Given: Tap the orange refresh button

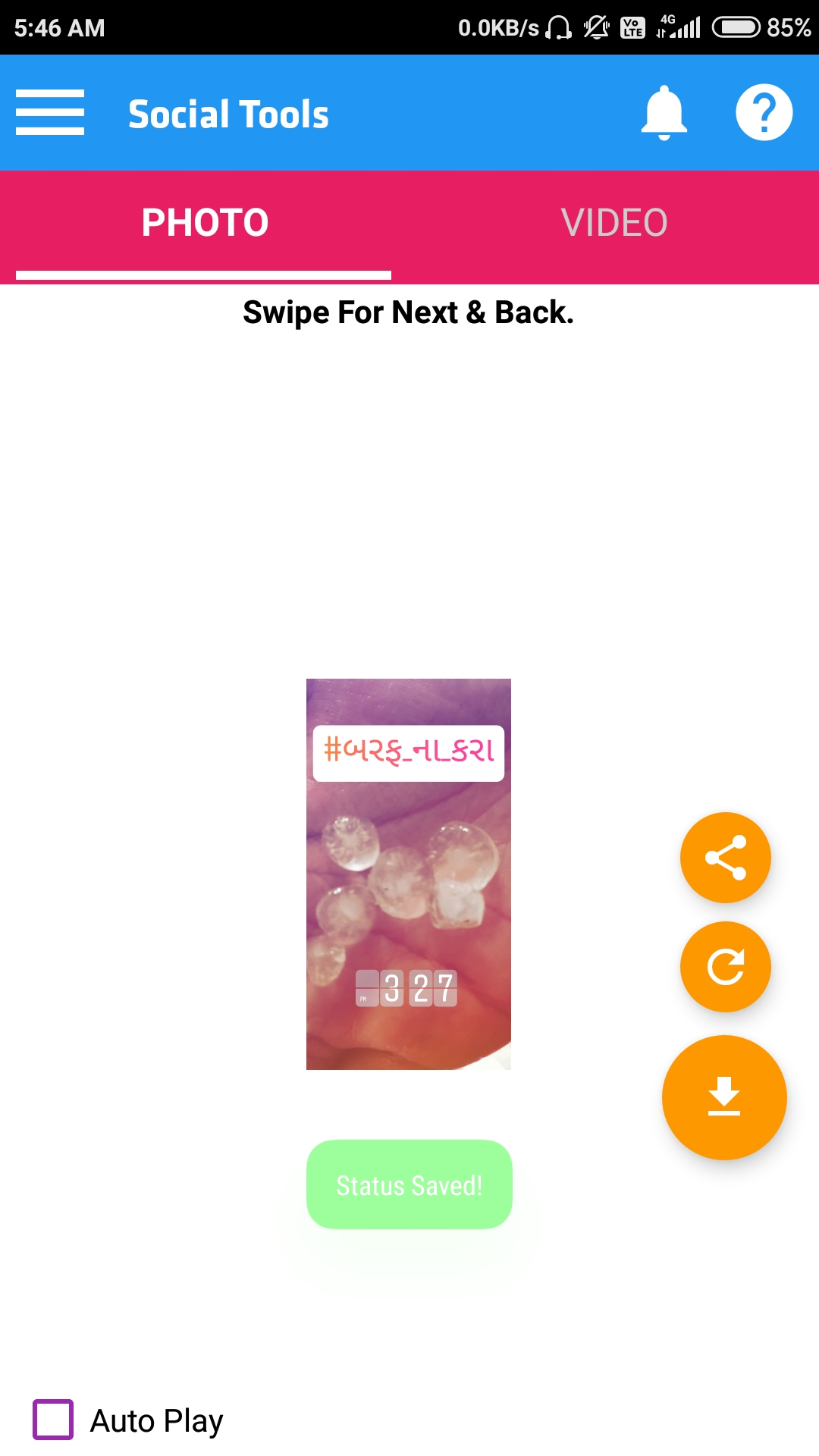Looking at the screenshot, I should [725, 967].
